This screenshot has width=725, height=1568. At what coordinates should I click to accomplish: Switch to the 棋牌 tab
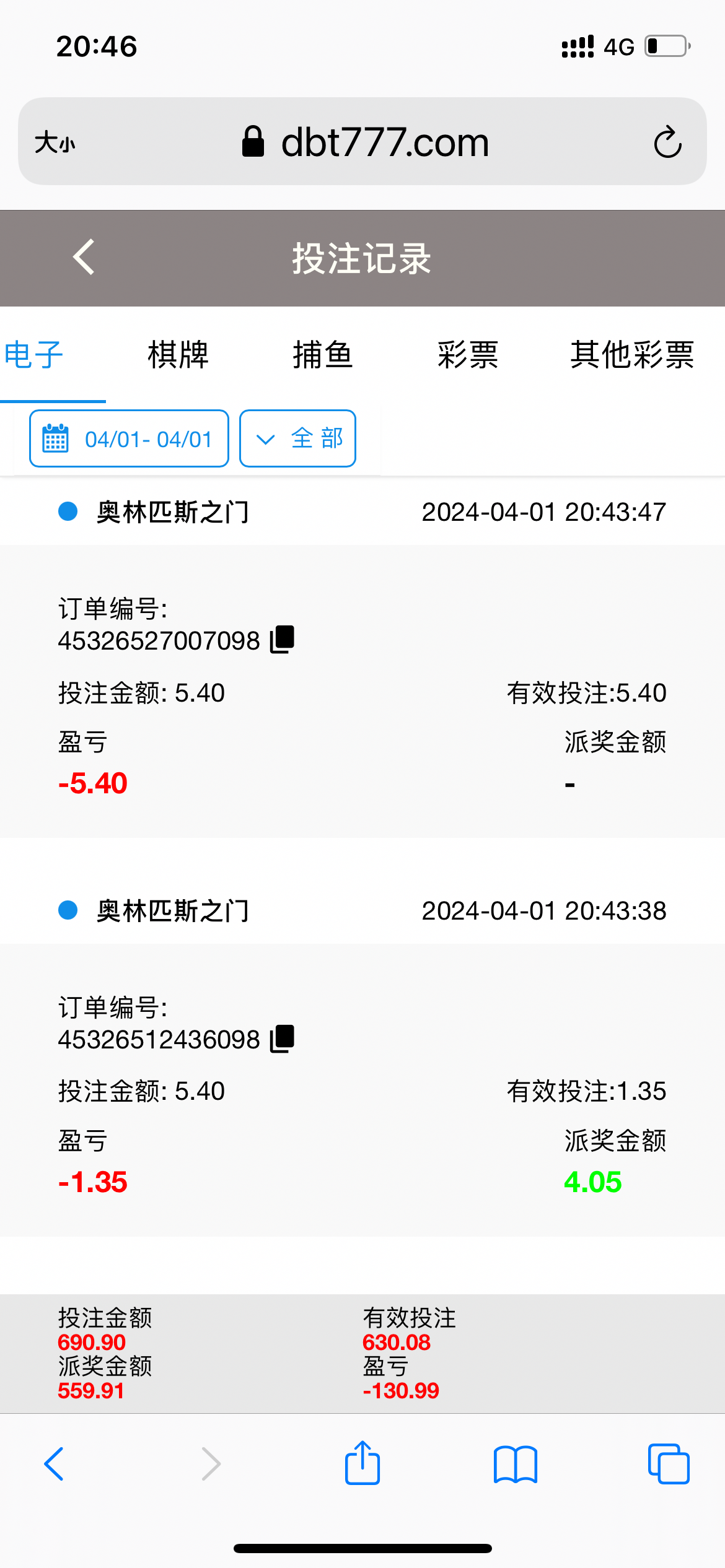(178, 355)
